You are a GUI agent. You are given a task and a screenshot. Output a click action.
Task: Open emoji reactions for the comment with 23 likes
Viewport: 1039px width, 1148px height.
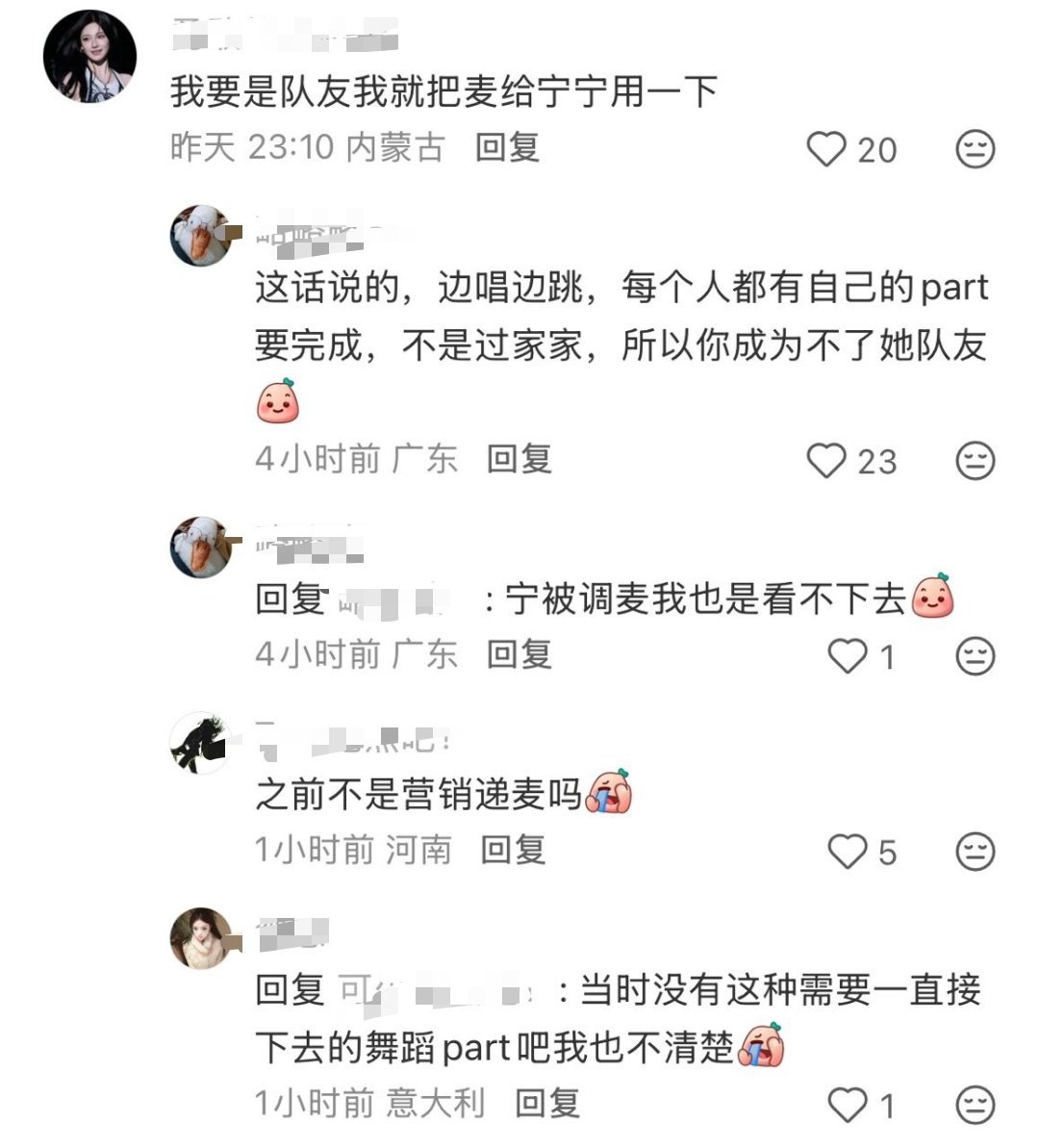point(975,461)
